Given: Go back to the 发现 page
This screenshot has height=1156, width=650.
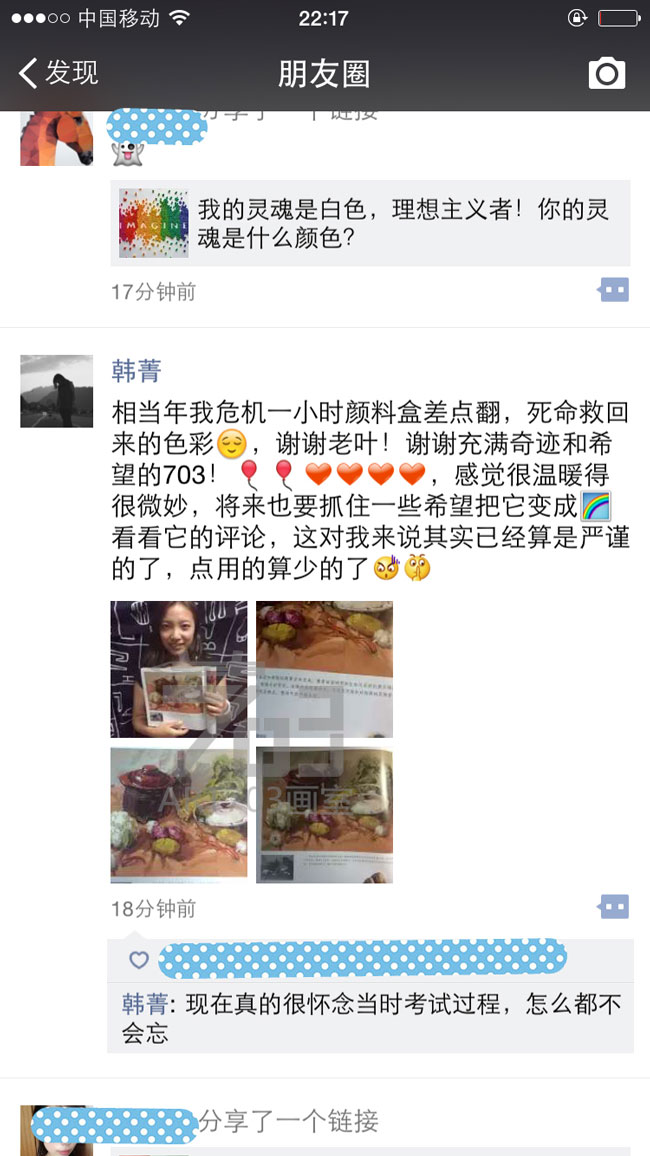Looking at the screenshot, I should tap(58, 73).
